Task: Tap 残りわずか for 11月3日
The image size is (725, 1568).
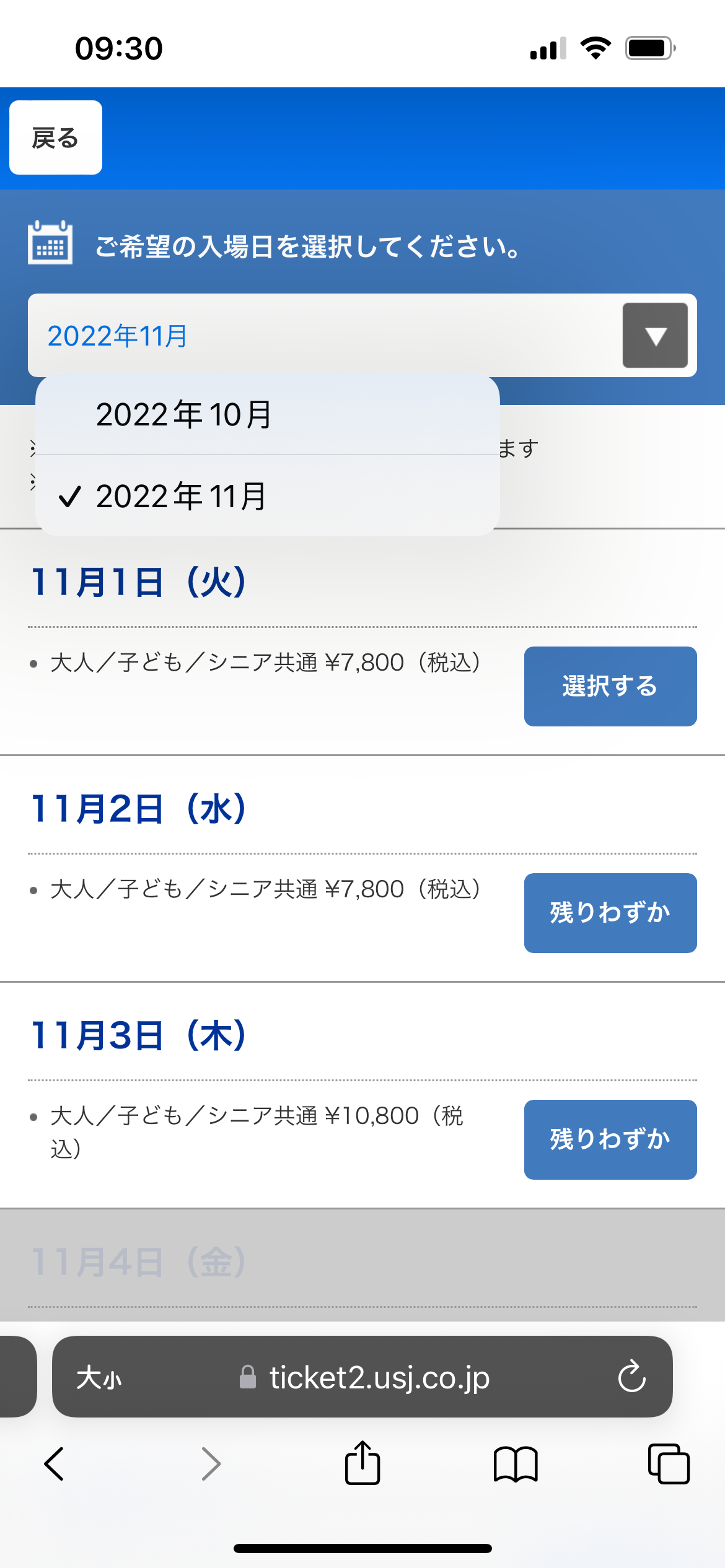Action: point(610,1139)
